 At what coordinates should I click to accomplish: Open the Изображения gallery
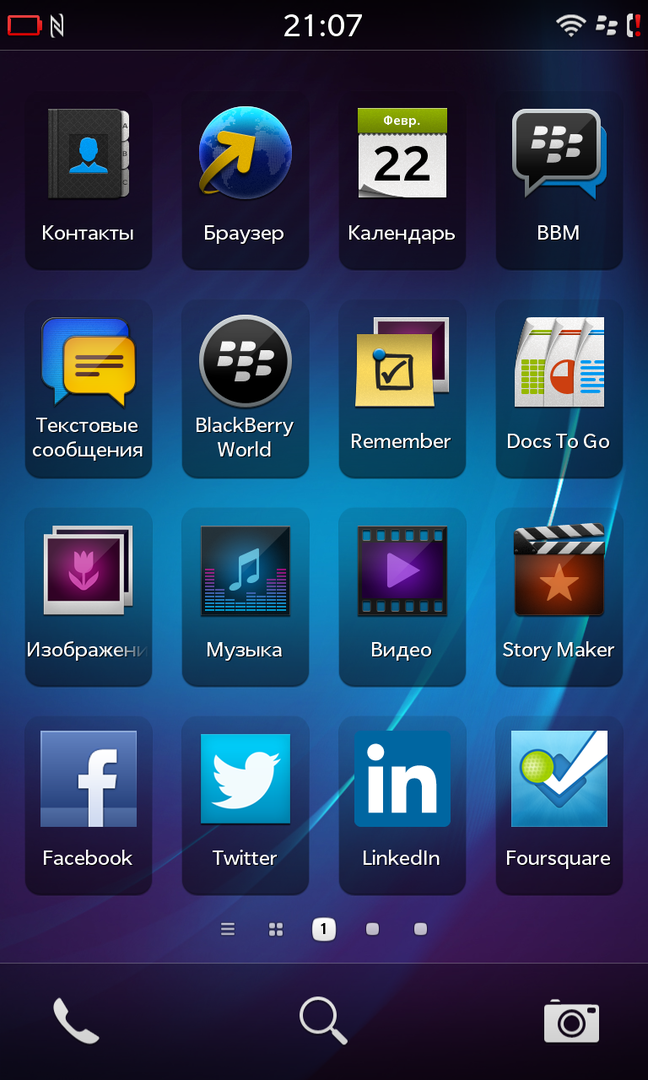pos(87,572)
